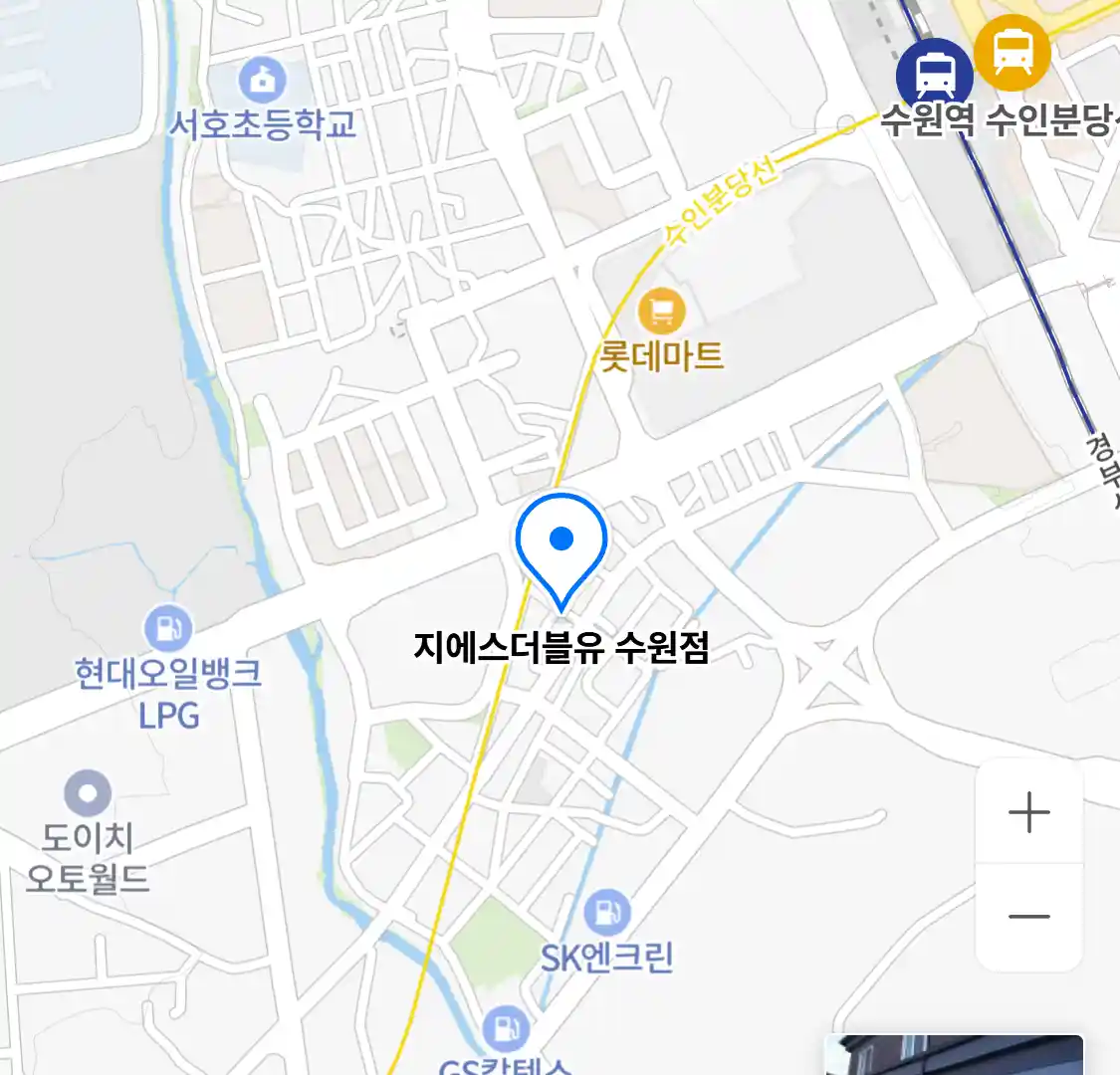Select the 수원역 train station marker
The width and height of the screenshot is (1120, 1075).
(x=934, y=74)
